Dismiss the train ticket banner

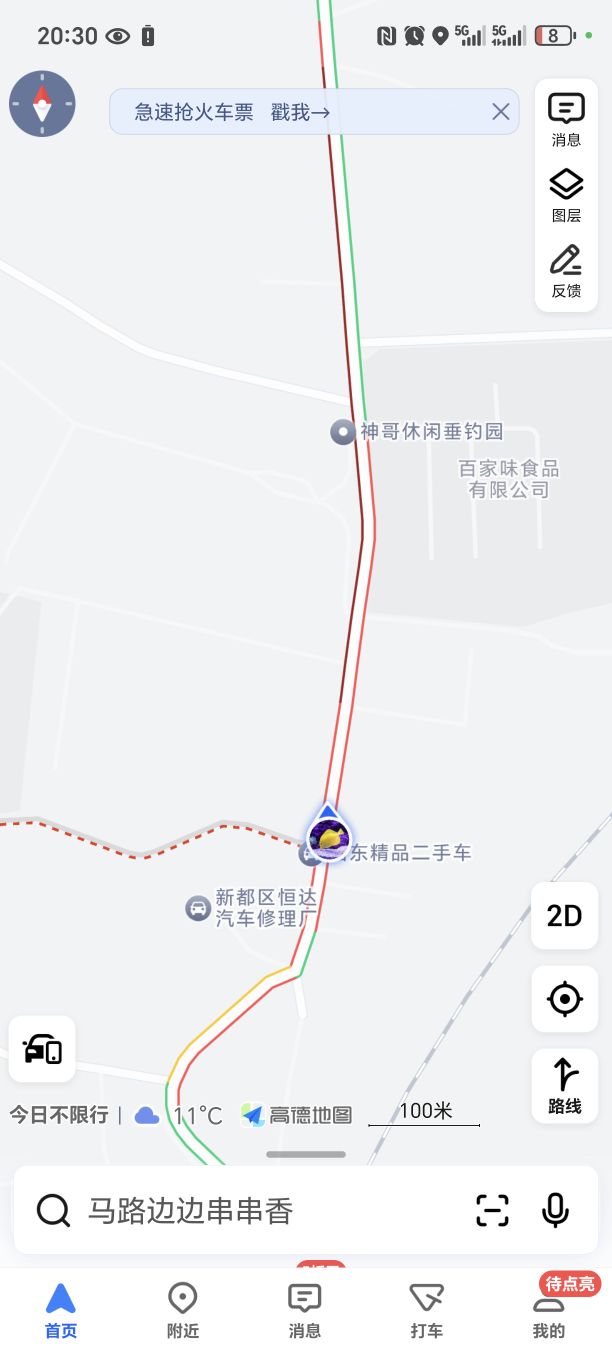pos(501,112)
